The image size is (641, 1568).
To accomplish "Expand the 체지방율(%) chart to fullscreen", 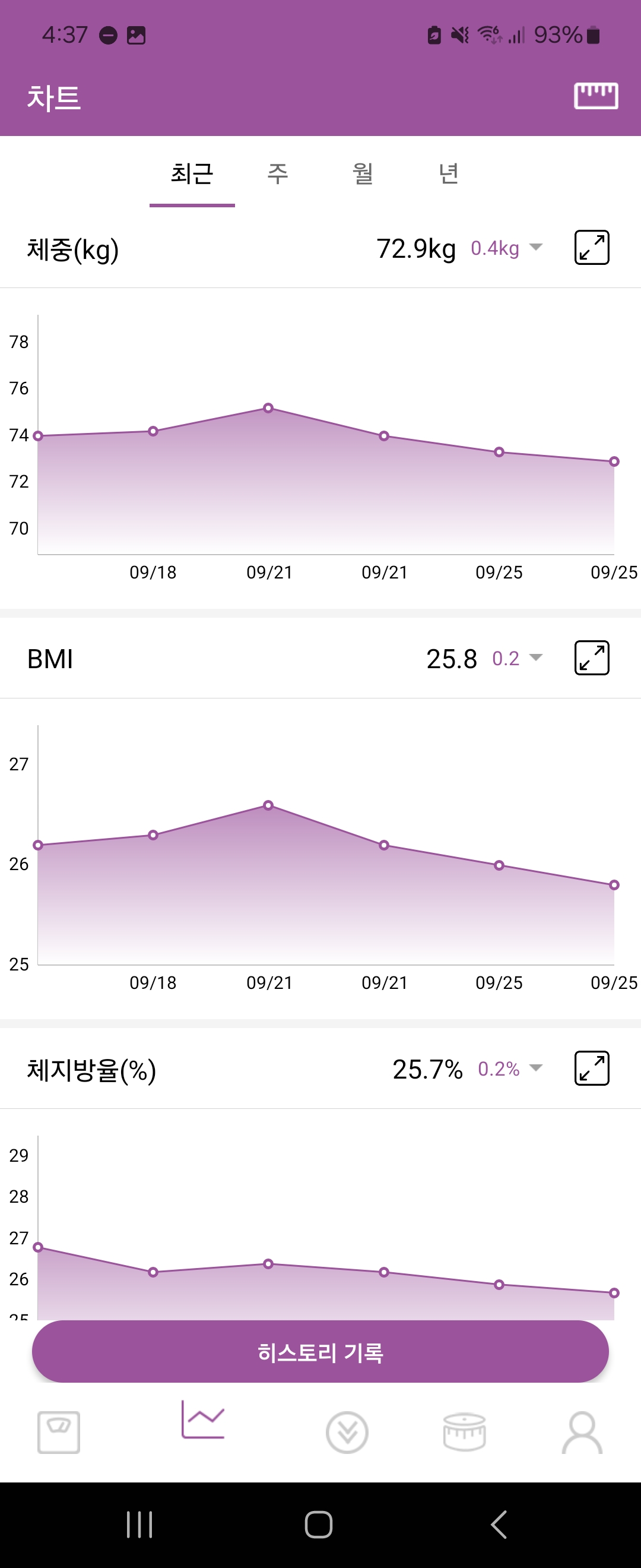I will 591,1068.
